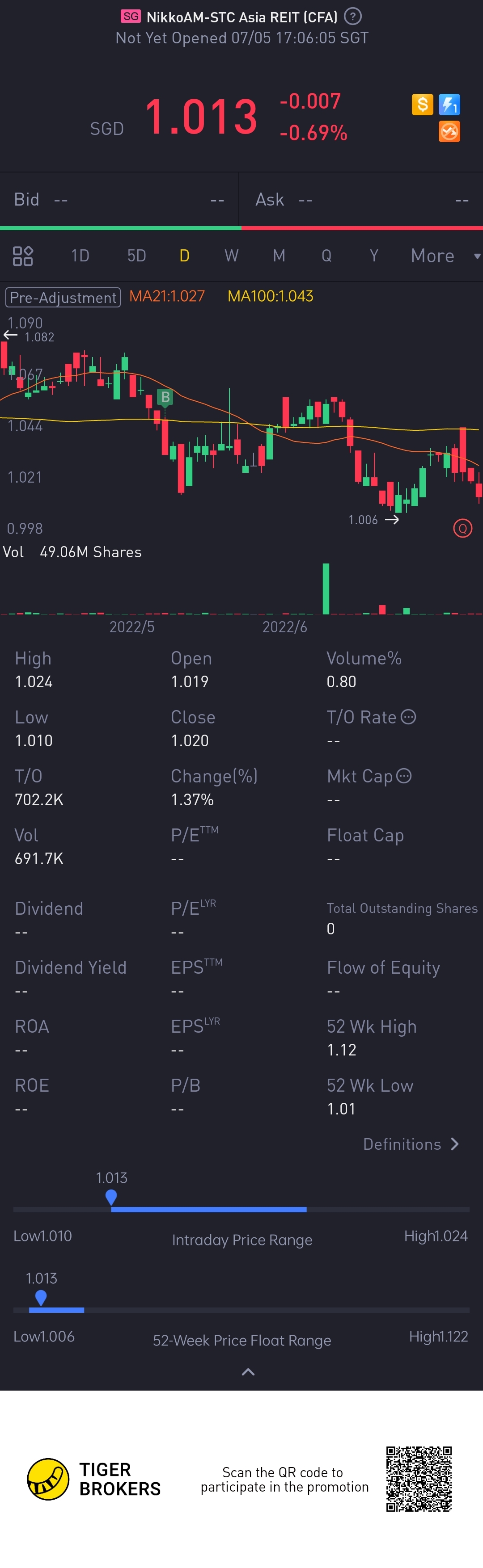Switch chart to the 1D timeframe

(80, 256)
